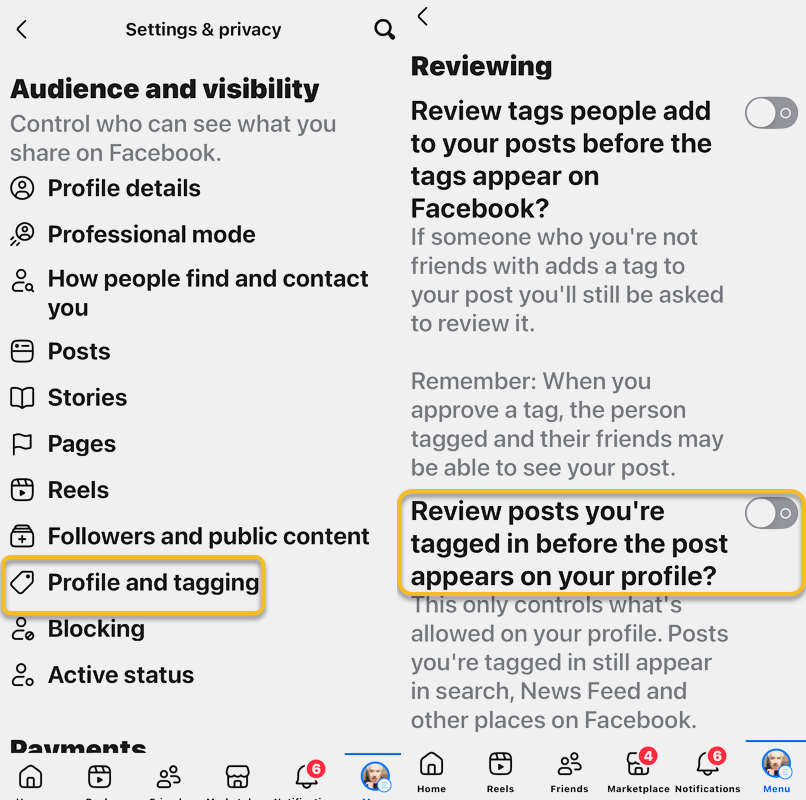Tap the back arrow beside Settings & privacy
The width and height of the screenshot is (806, 800).
pos(22,30)
